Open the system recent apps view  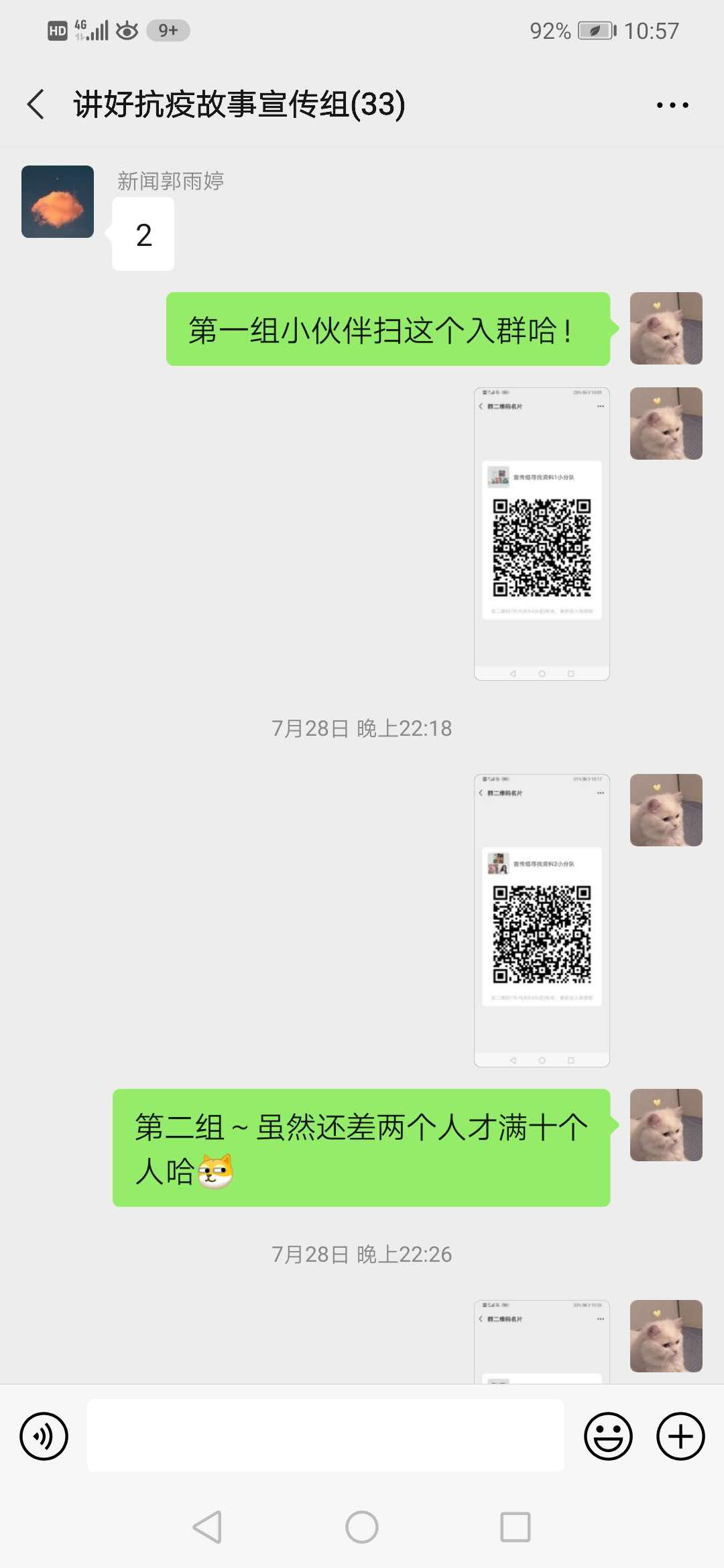click(516, 1527)
